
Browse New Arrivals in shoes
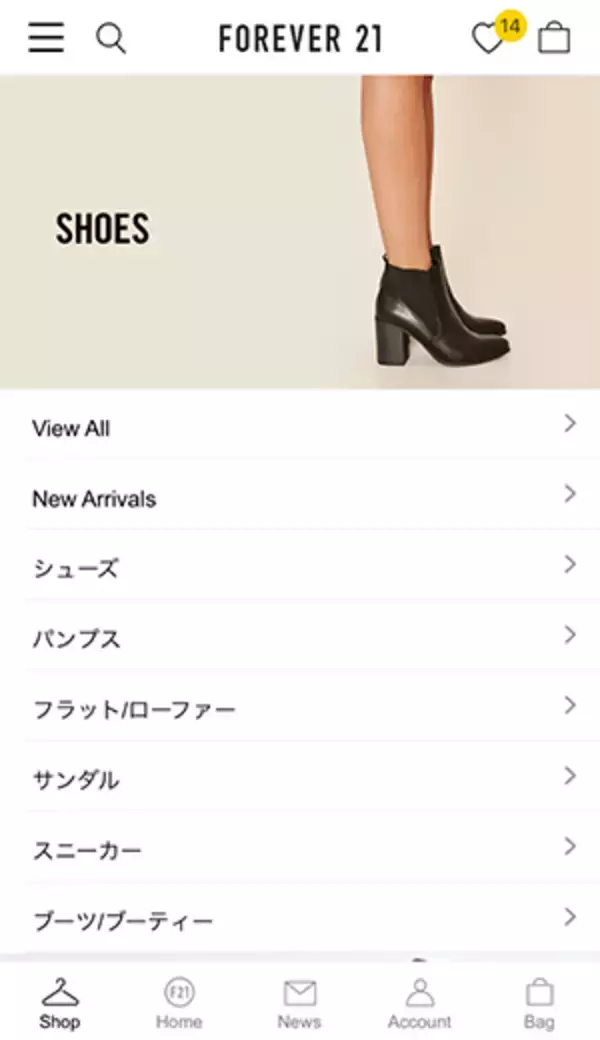300,498
